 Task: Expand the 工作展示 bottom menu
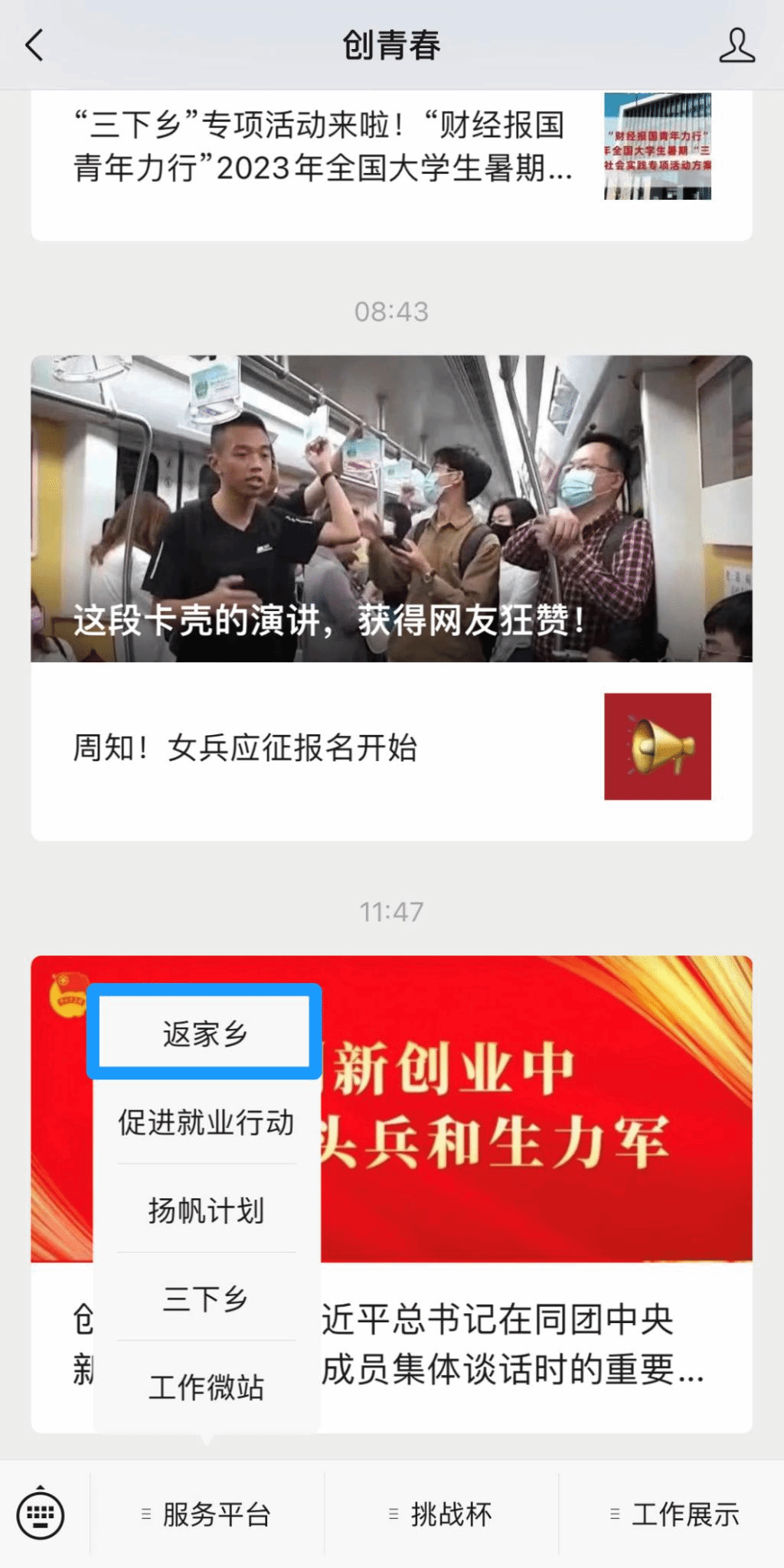coord(675,1514)
